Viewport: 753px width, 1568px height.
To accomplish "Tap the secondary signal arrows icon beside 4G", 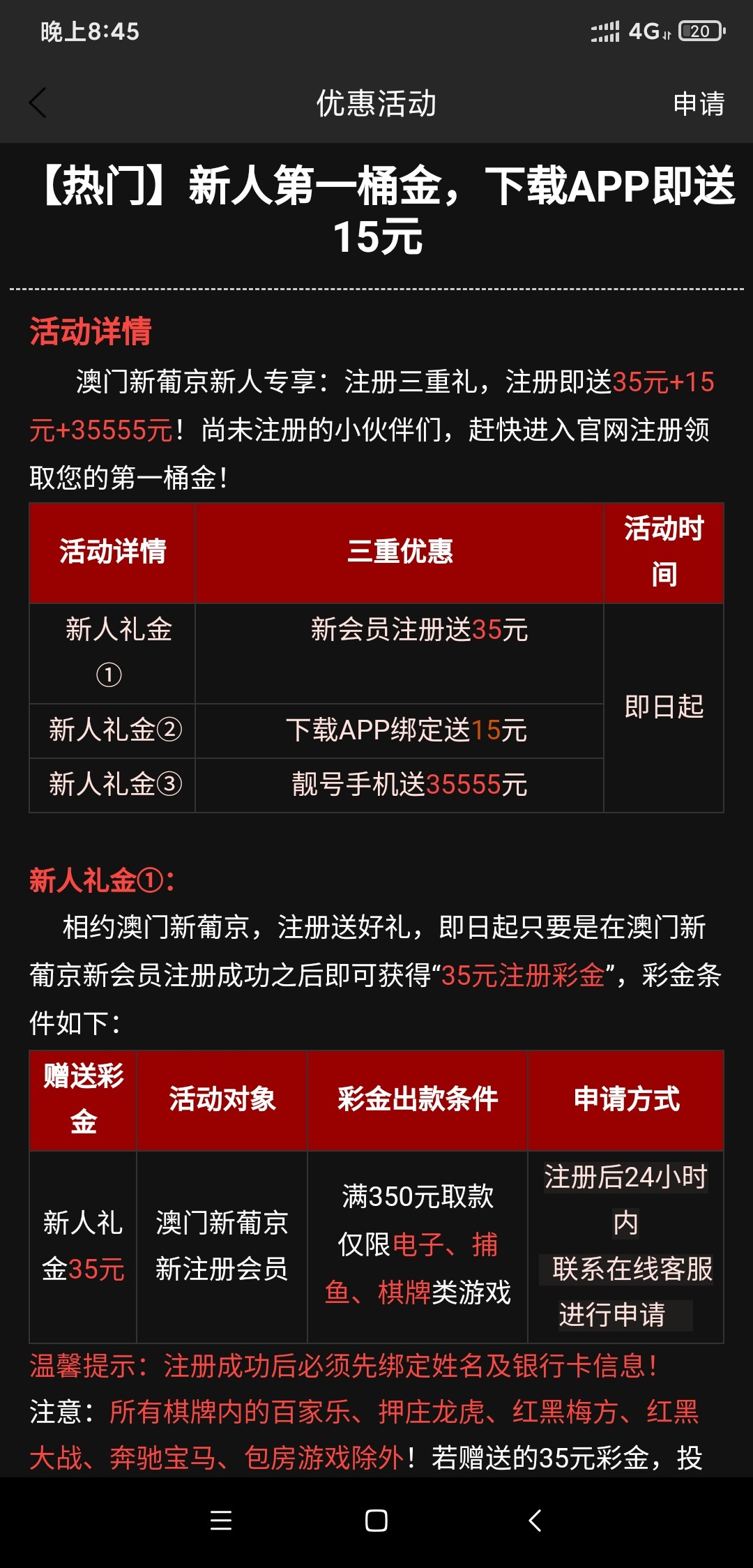I will (x=667, y=33).
